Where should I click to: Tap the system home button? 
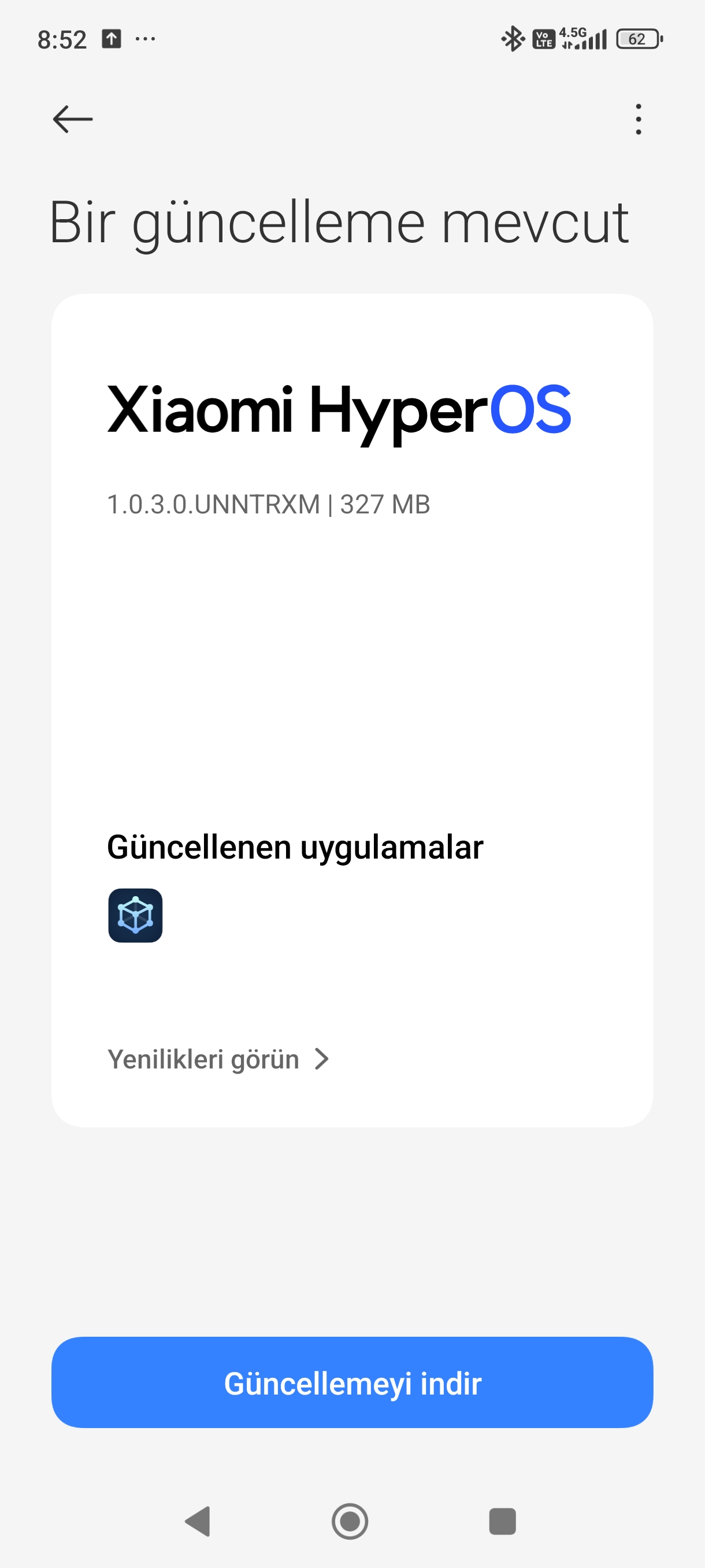350,1521
